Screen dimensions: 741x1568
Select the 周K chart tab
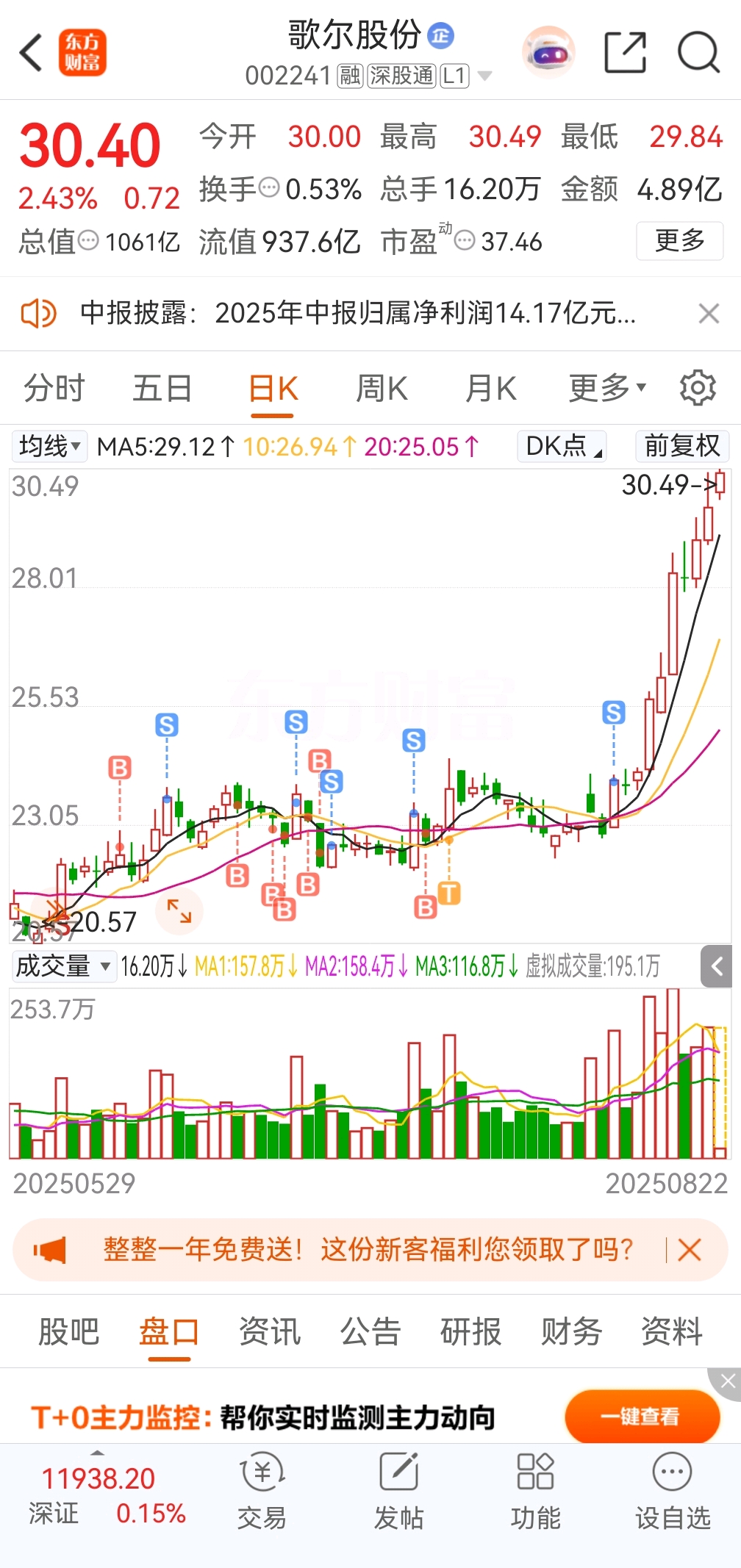(382, 388)
